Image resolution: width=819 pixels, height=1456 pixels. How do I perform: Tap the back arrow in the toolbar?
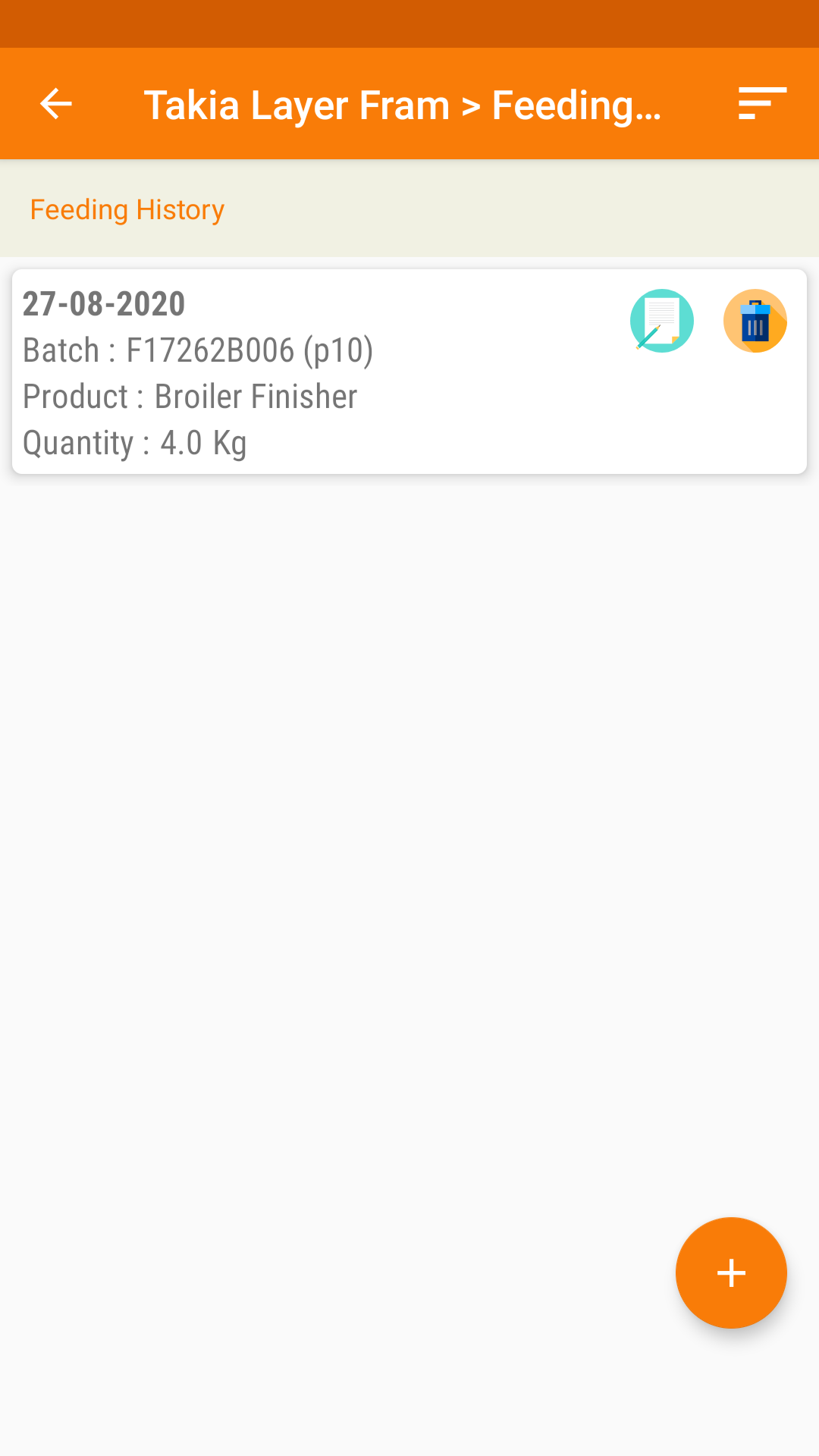54,104
